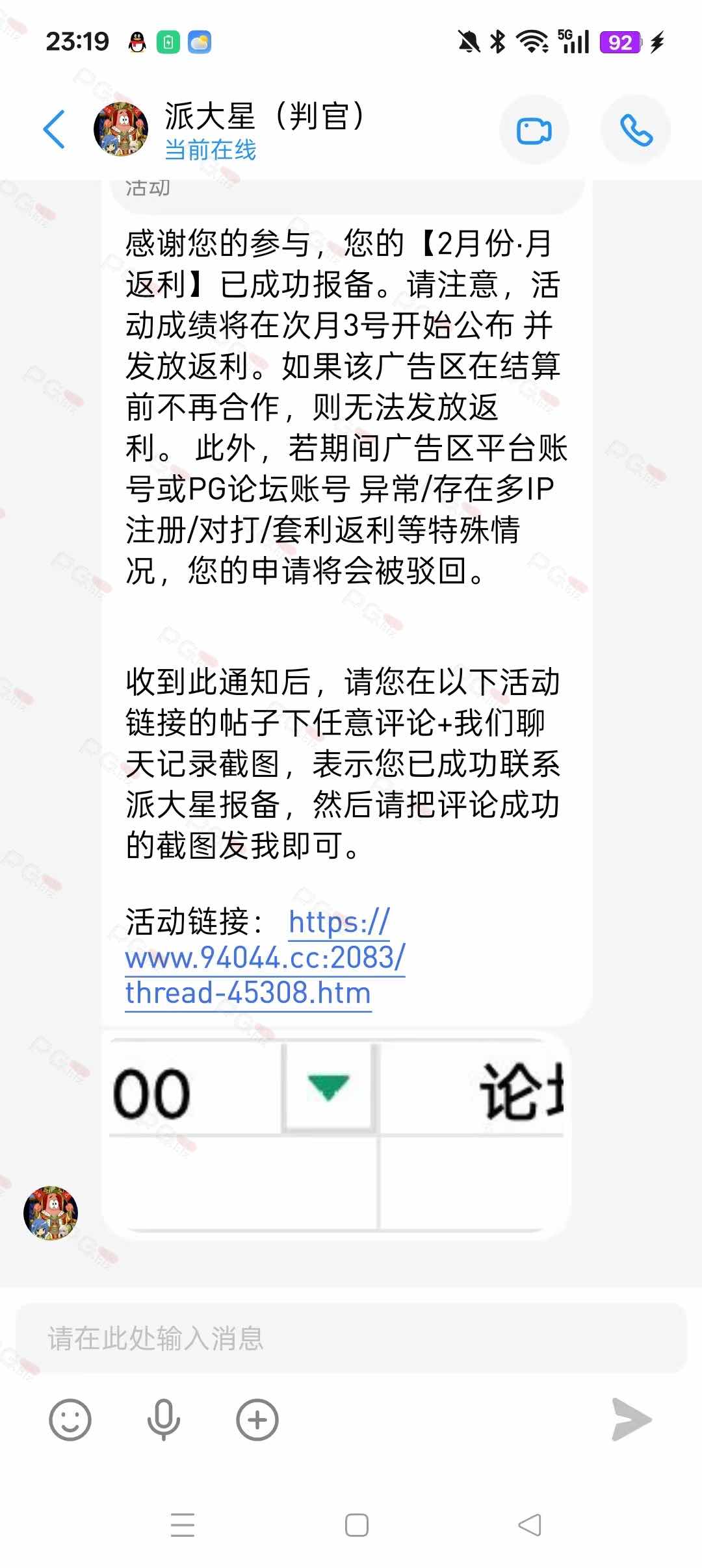Record a voice message
Image resolution: width=702 pixels, height=1568 pixels.
164,1420
